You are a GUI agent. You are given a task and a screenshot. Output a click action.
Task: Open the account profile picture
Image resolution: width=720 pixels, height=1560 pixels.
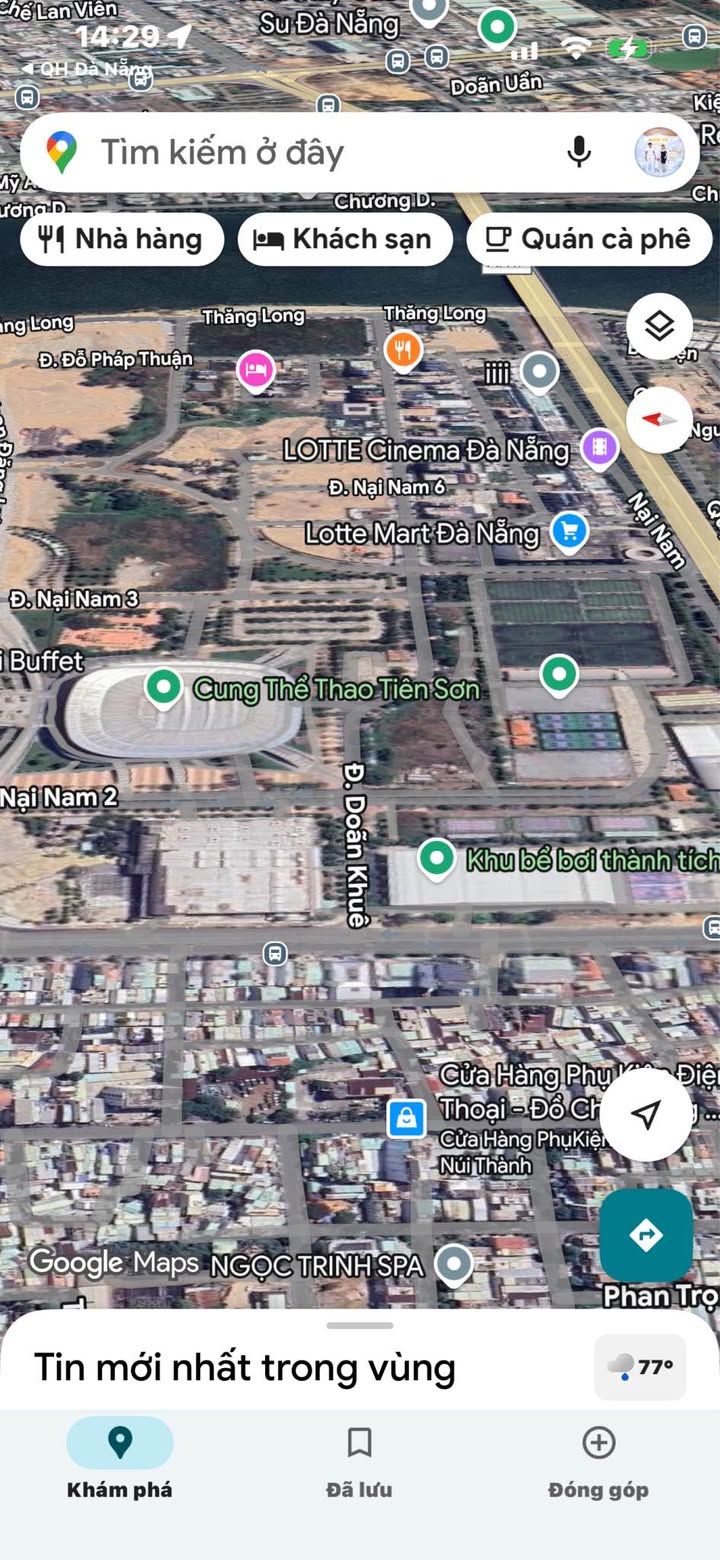(659, 152)
